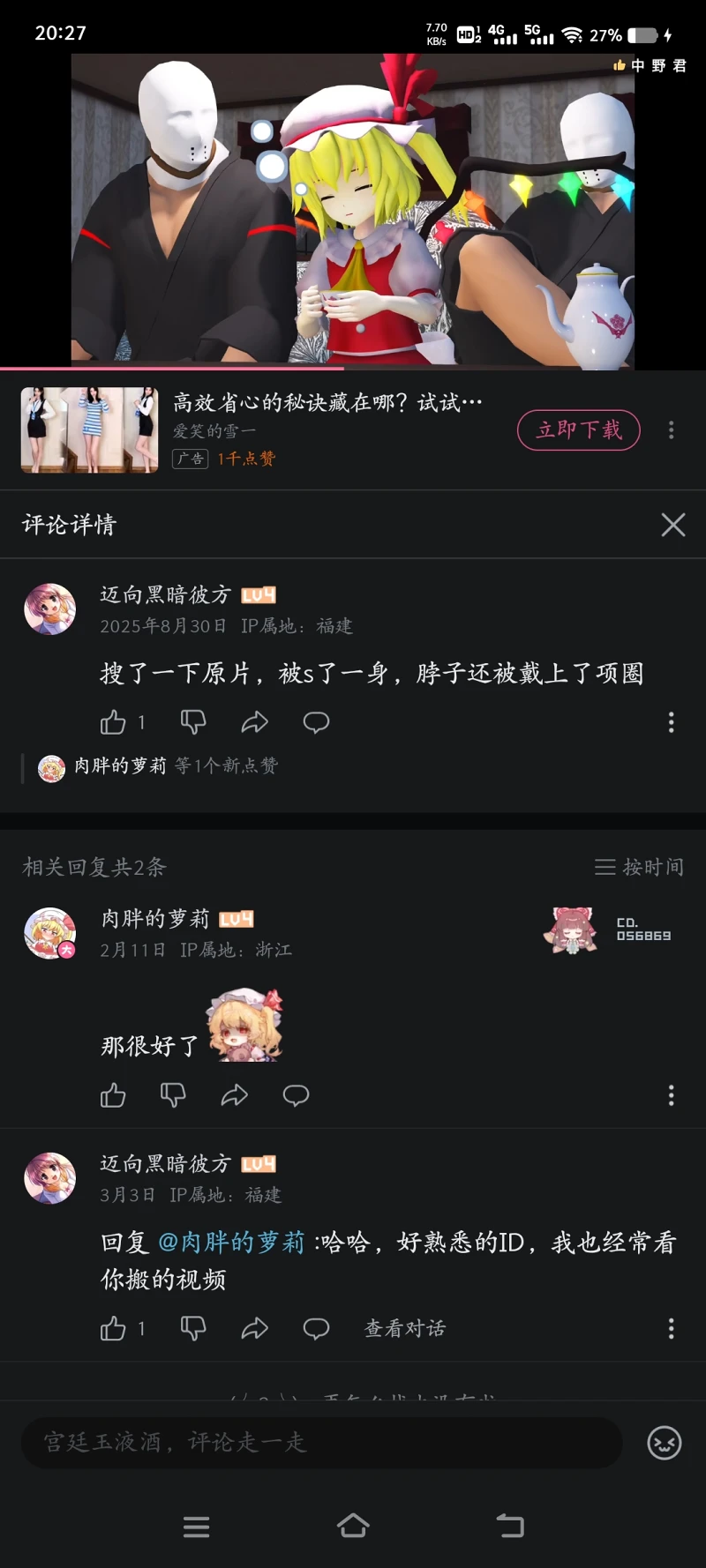Open reply bubble on 肉胖的萝莉's comment
The image size is (706, 1568).
pyautogui.click(x=296, y=1095)
